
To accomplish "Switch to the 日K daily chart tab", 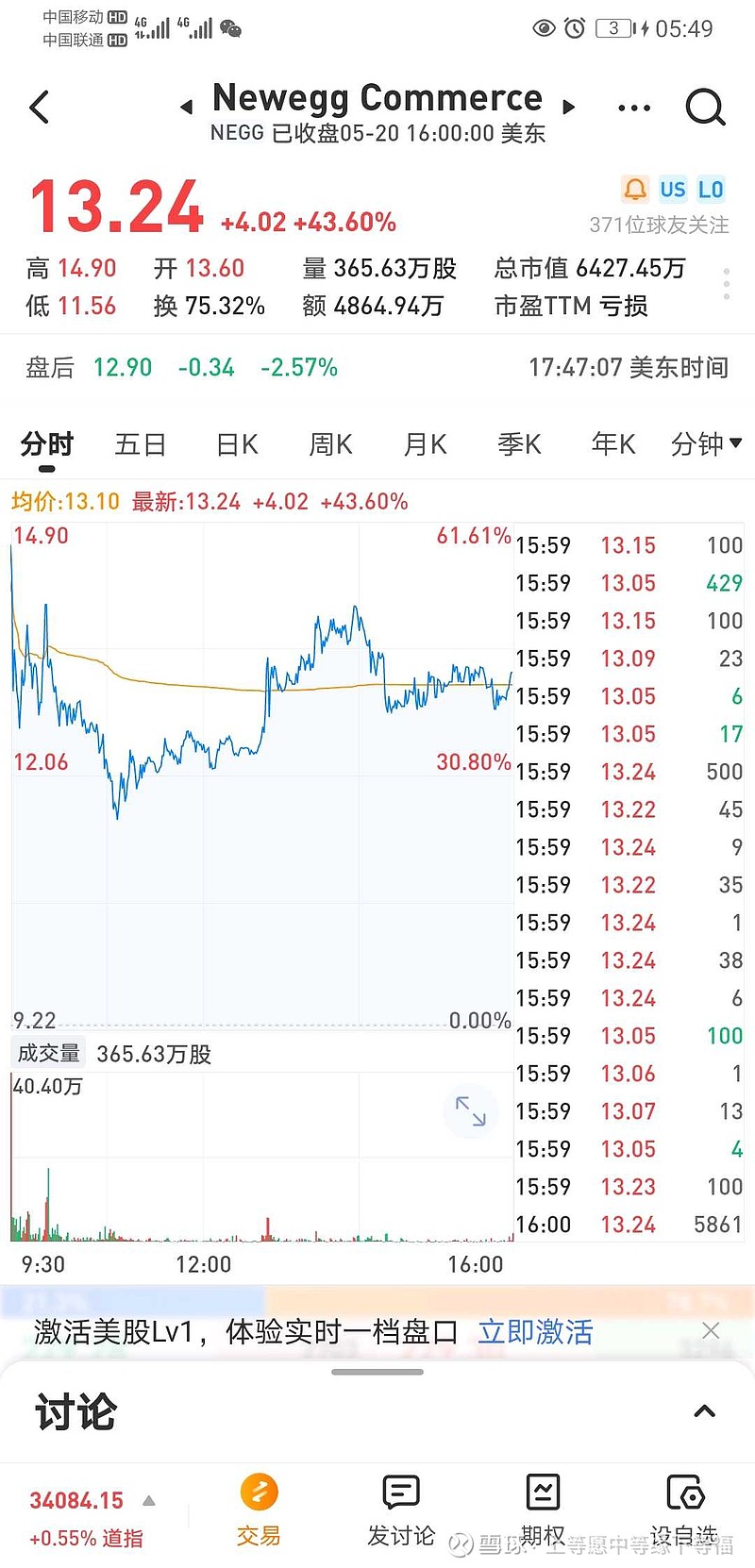I will tap(235, 443).
